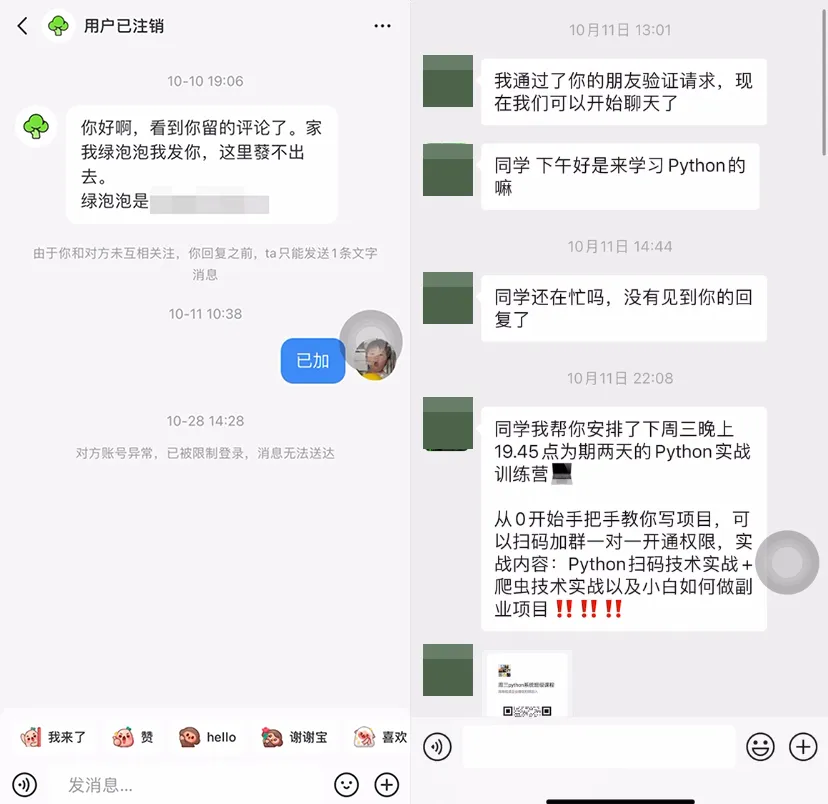Send the 谢谢宝 quick sticker
The height and width of the screenshot is (804, 828).
coord(295,737)
